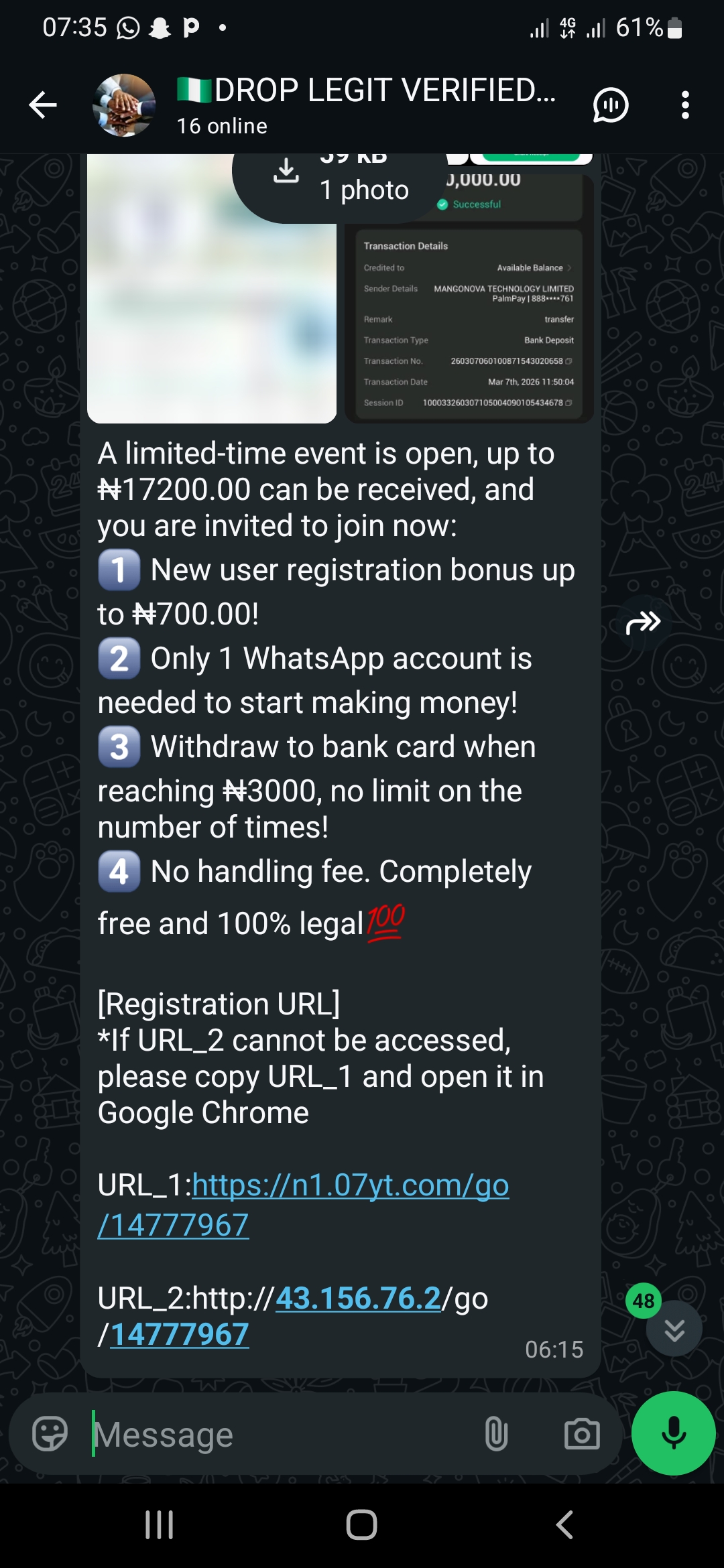Open the 43.156.76.2 address link
Viewport: 724px width, 1568px height.
358,1298
